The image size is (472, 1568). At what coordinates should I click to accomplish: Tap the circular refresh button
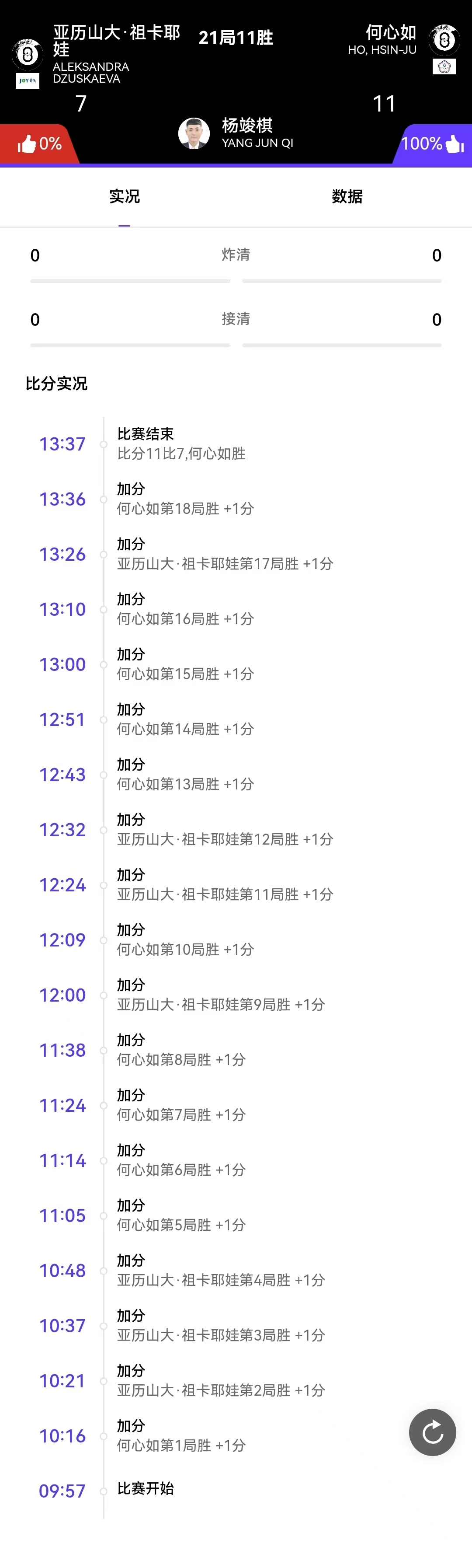click(x=432, y=1432)
